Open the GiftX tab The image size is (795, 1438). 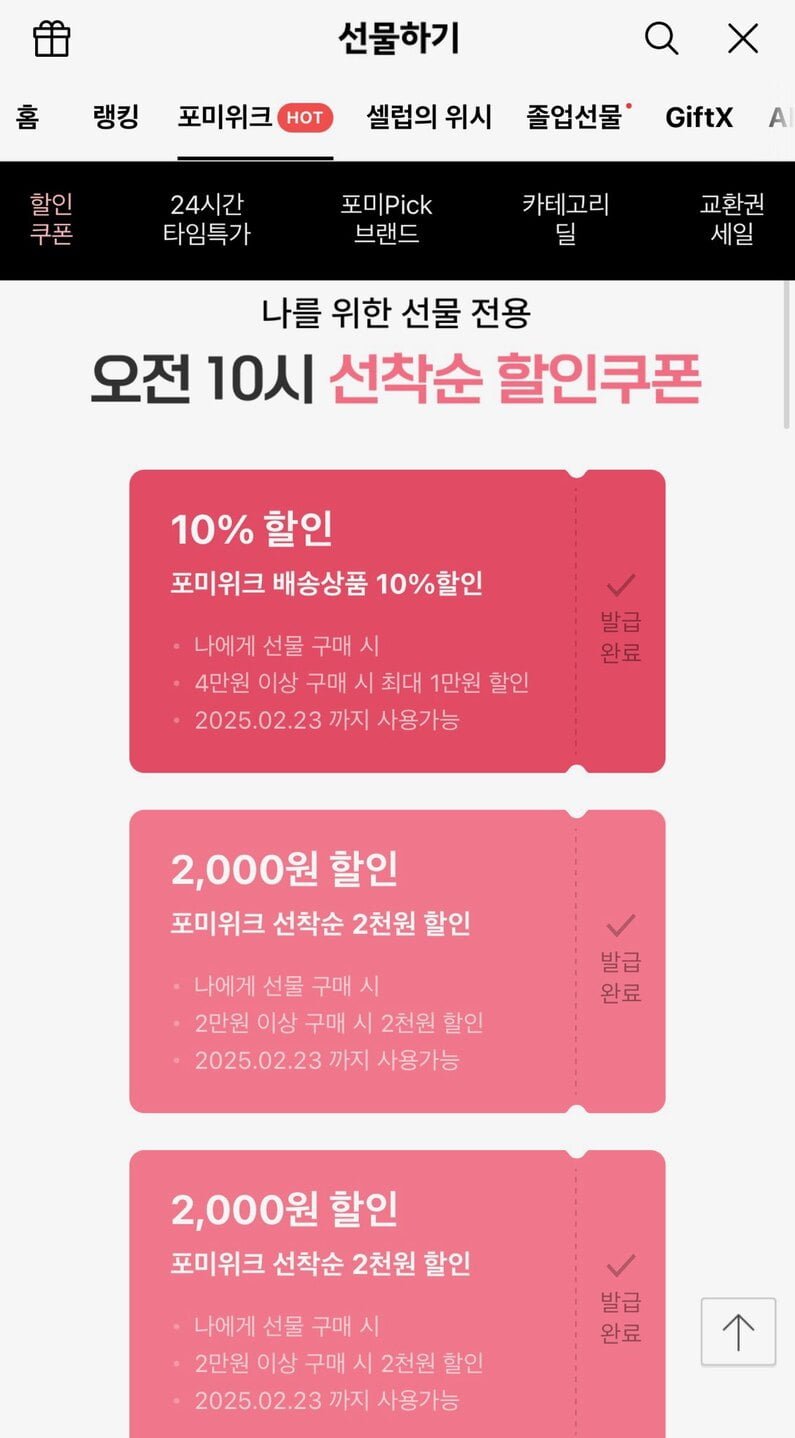(699, 117)
